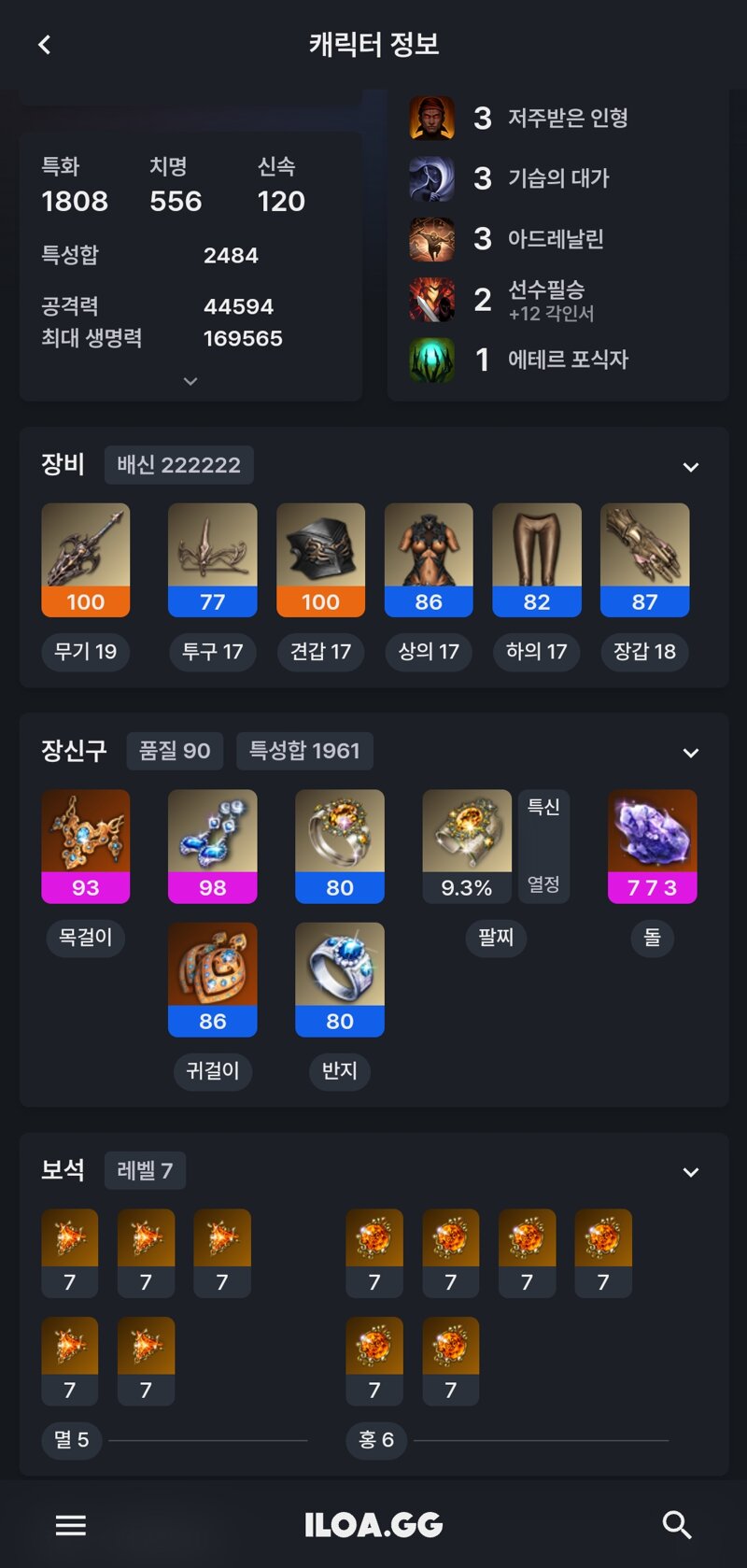View the 목걸이 necklace item
This screenshot has width=747, height=1568.
click(x=86, y=846)
